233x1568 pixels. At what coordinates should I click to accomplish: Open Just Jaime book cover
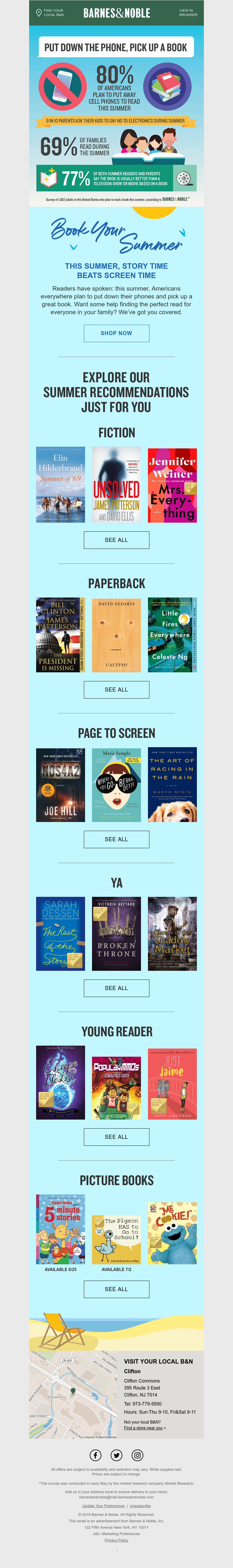pos(172,1083)
